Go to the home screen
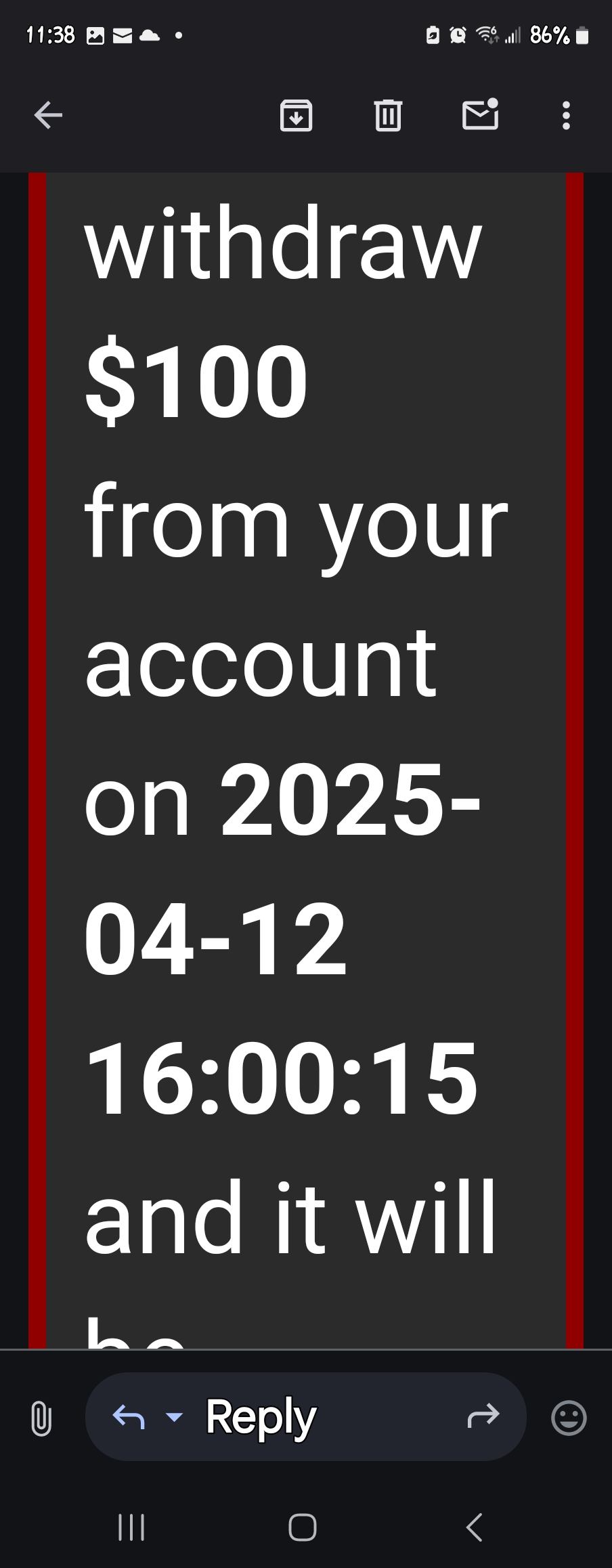 click(302, 1527)
